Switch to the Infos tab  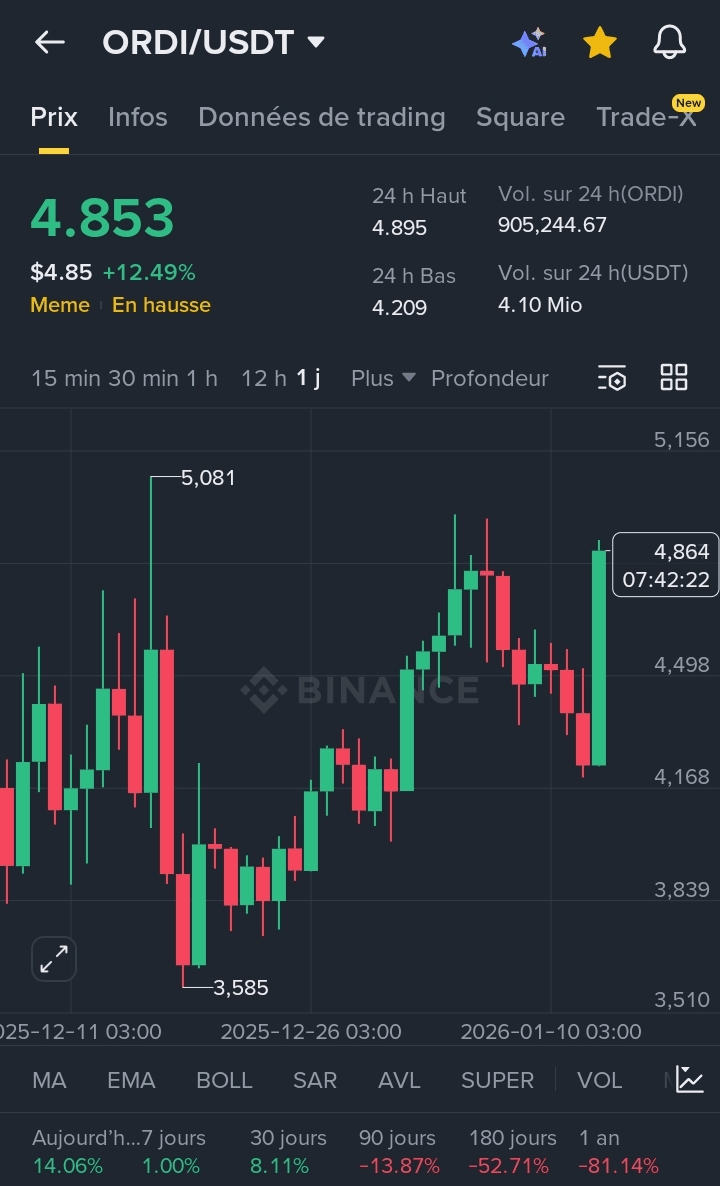pos(137,117)
